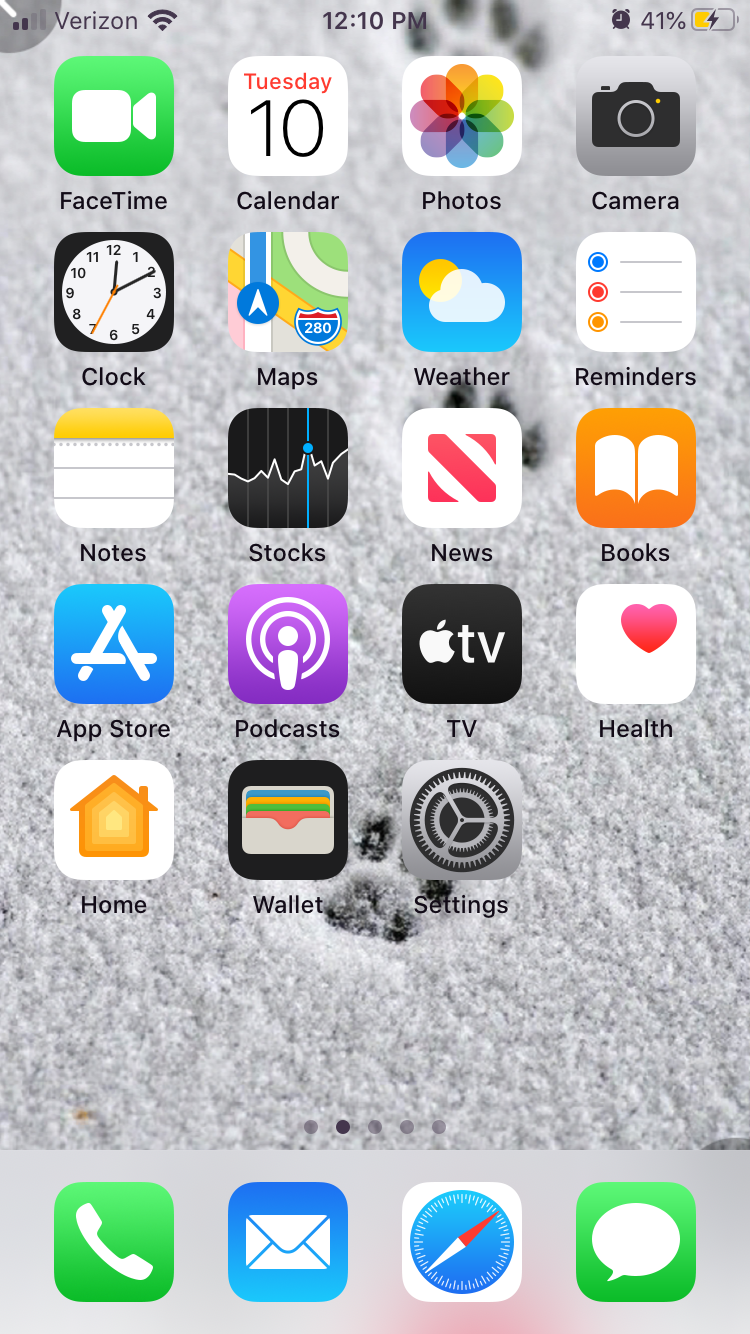Image resolution: width=750 pixels, height=1334 pixels.
Task: Launch the Stocks app
Action: pyautogui.click(x=287, y=468)
